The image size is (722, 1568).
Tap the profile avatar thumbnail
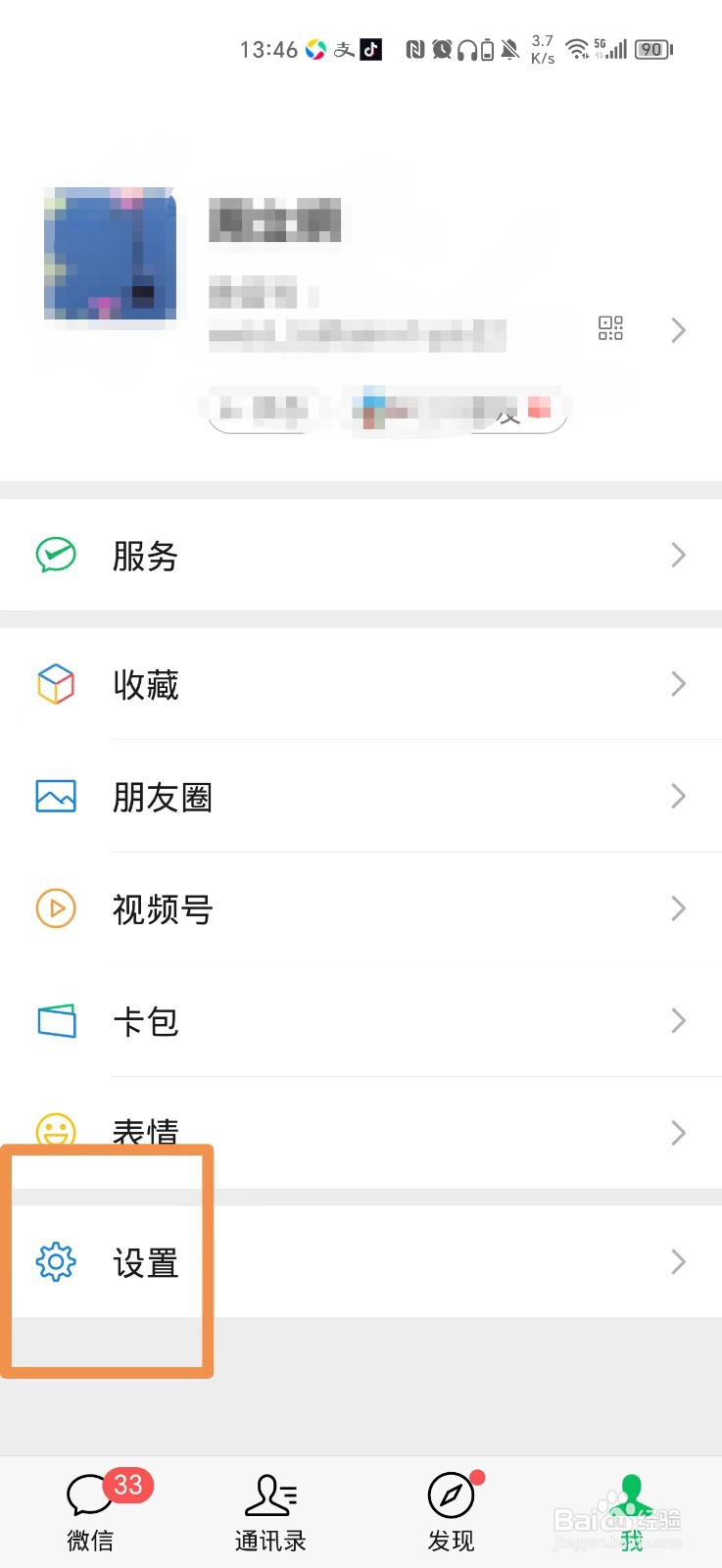click(x=110, y=255)
